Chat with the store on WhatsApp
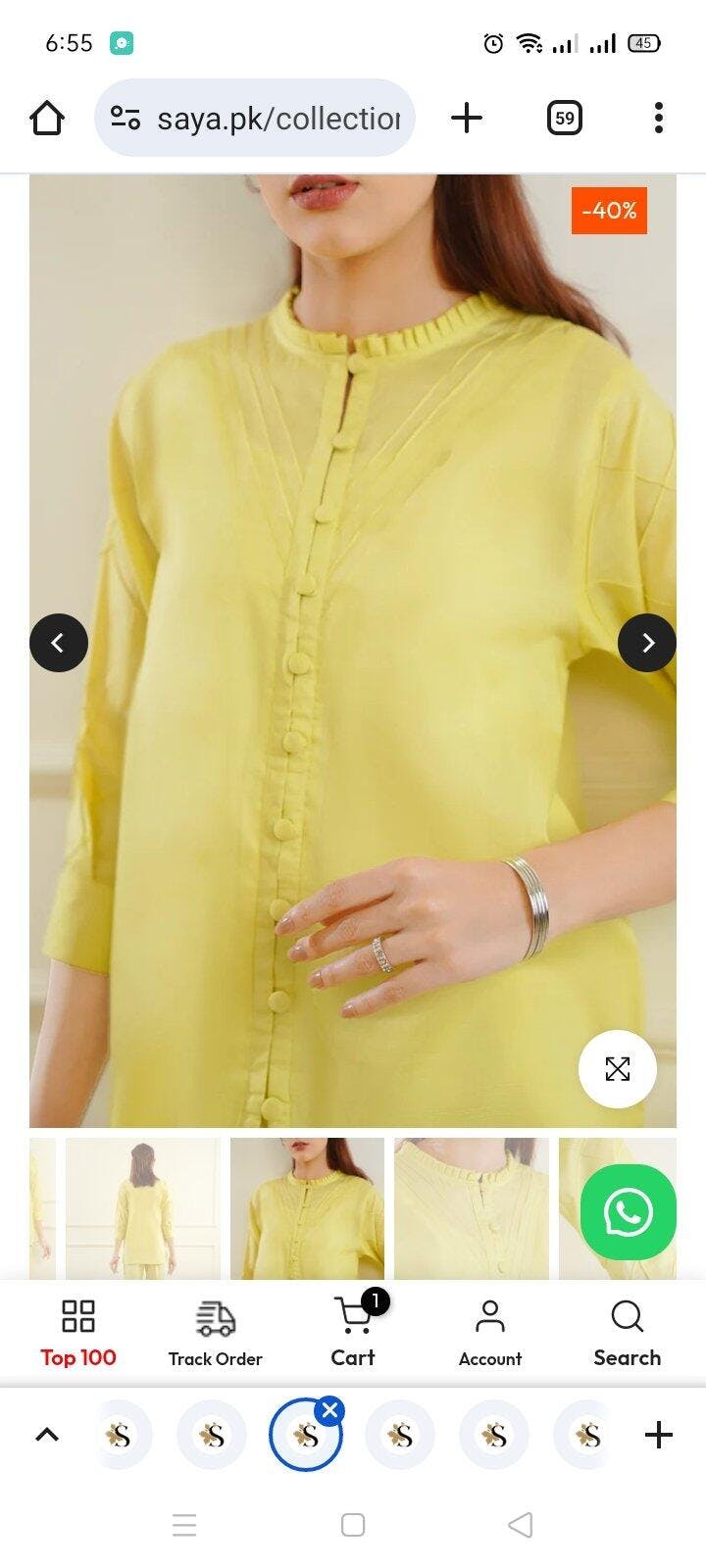Screen dimensions: 706x1568 tap(628, 1212)
